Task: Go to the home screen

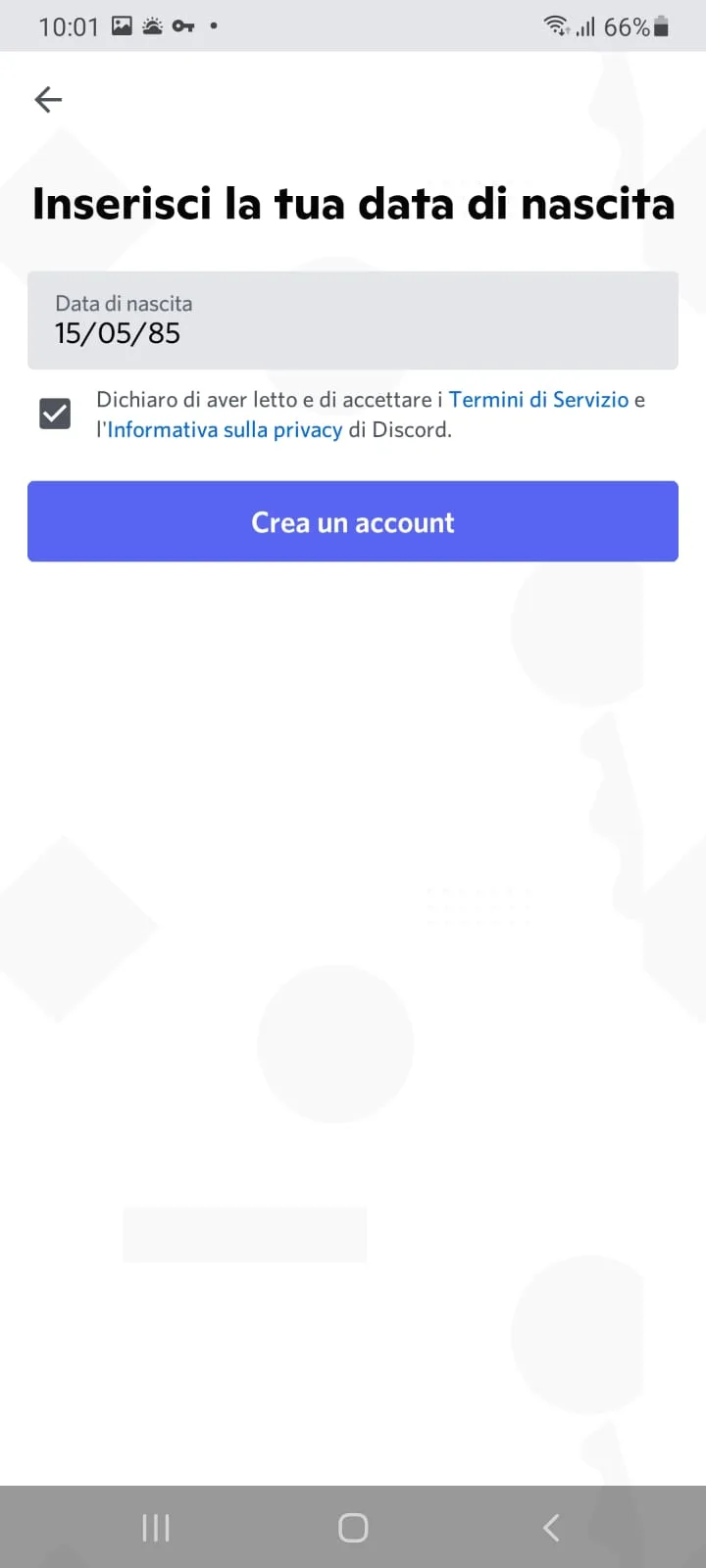Action: pyautogui.click(x=353, y=1528)
